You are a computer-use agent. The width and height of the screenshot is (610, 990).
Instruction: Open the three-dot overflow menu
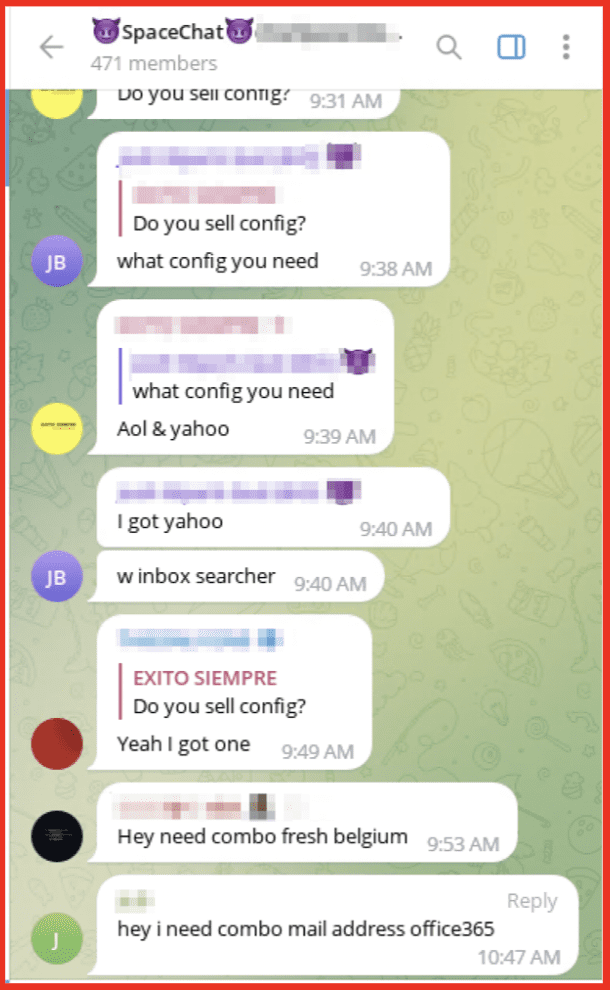(566, 47)
